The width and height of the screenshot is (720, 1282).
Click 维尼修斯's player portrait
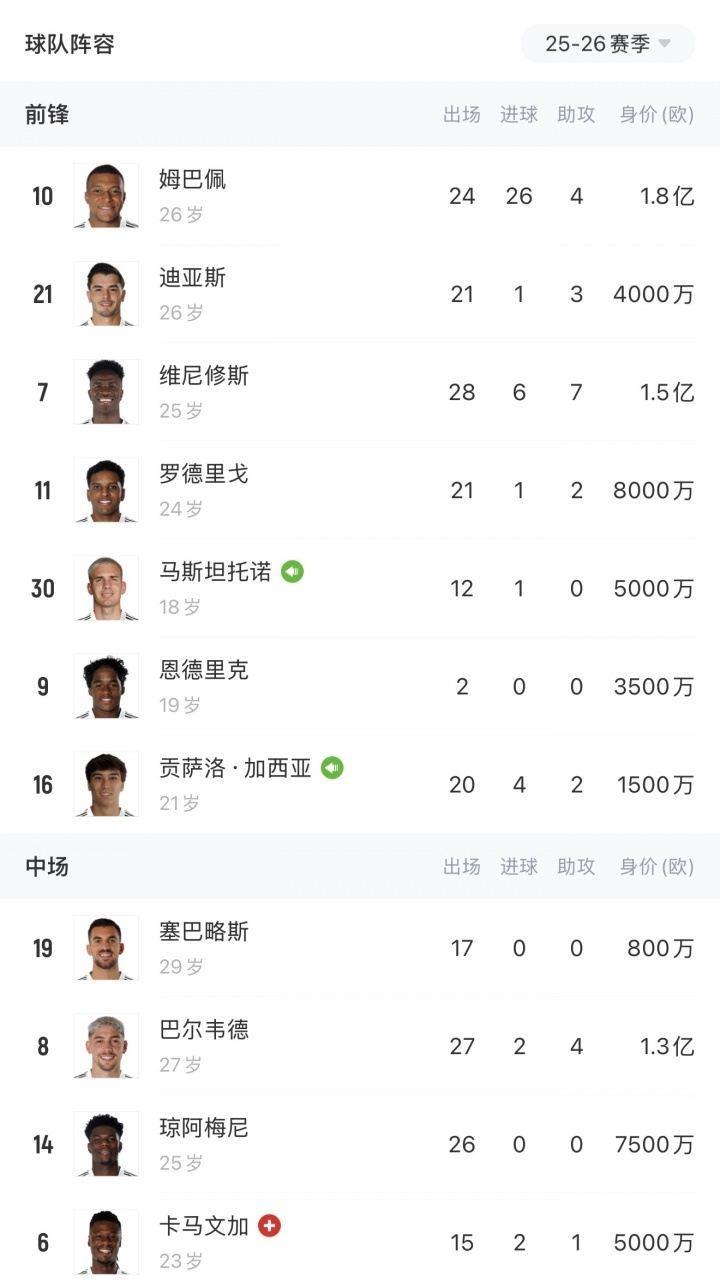[103, 393]
